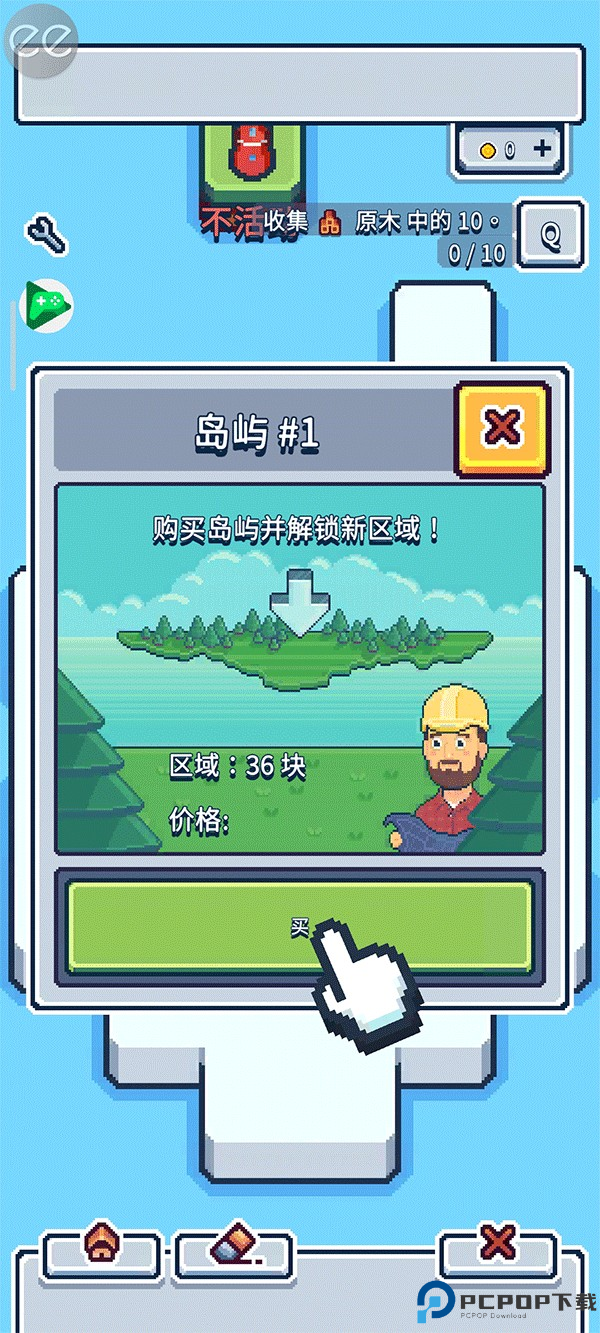
Task: Open the wrench settings icon
Action: pyautogui.click(x=45, y=234)
